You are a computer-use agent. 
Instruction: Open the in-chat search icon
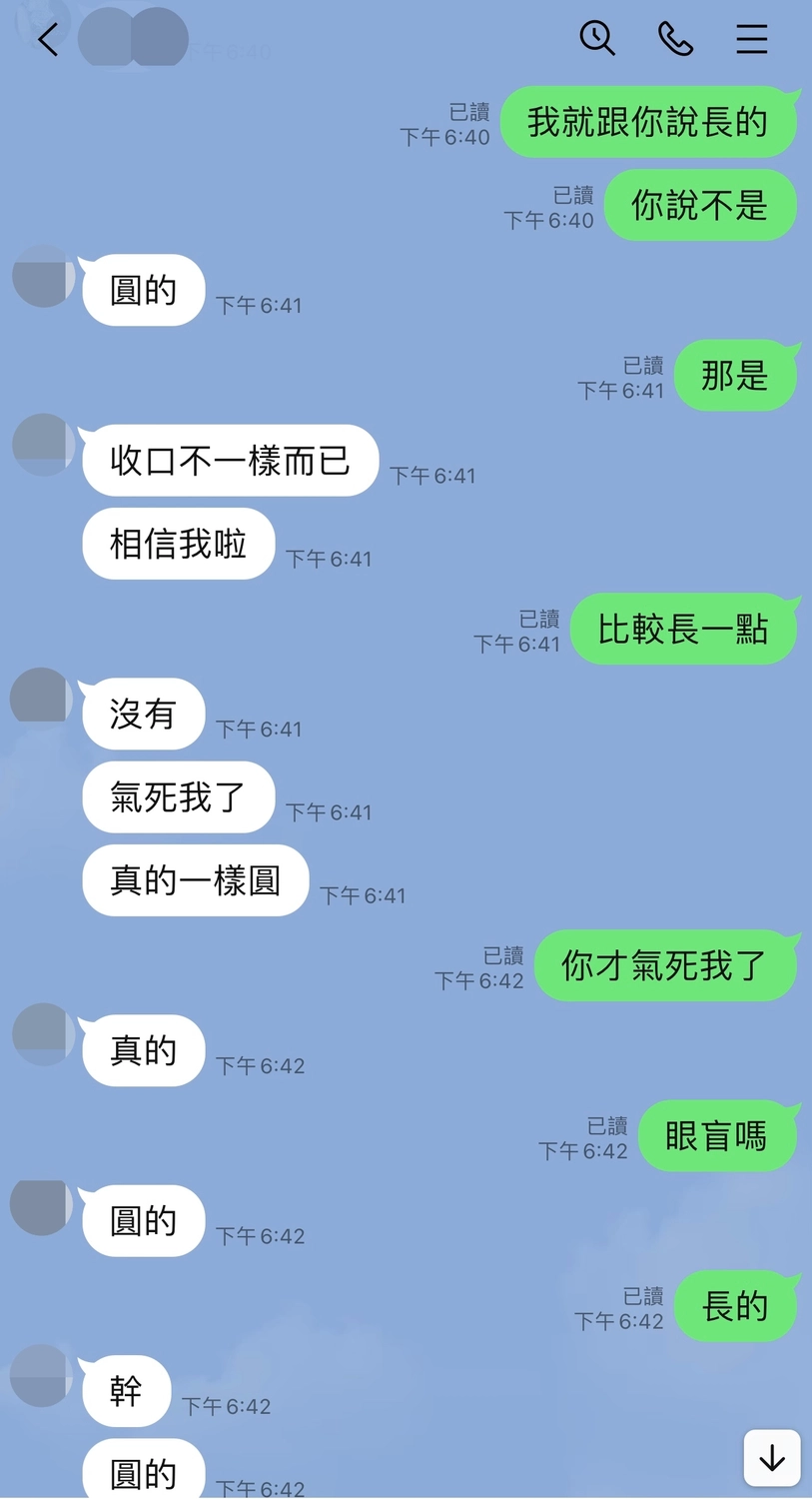(598, 39)
